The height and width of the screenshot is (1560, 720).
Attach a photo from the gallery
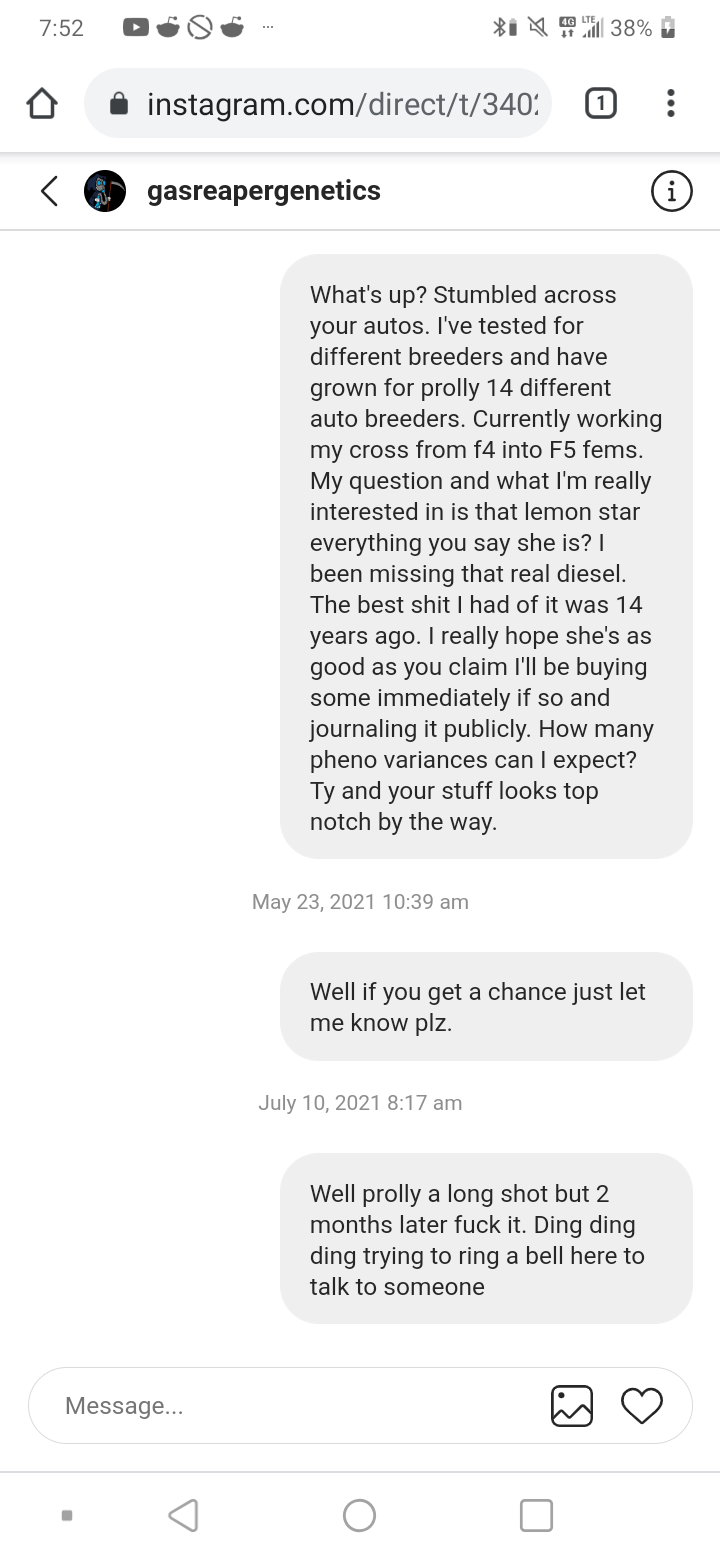[571, 1405]
